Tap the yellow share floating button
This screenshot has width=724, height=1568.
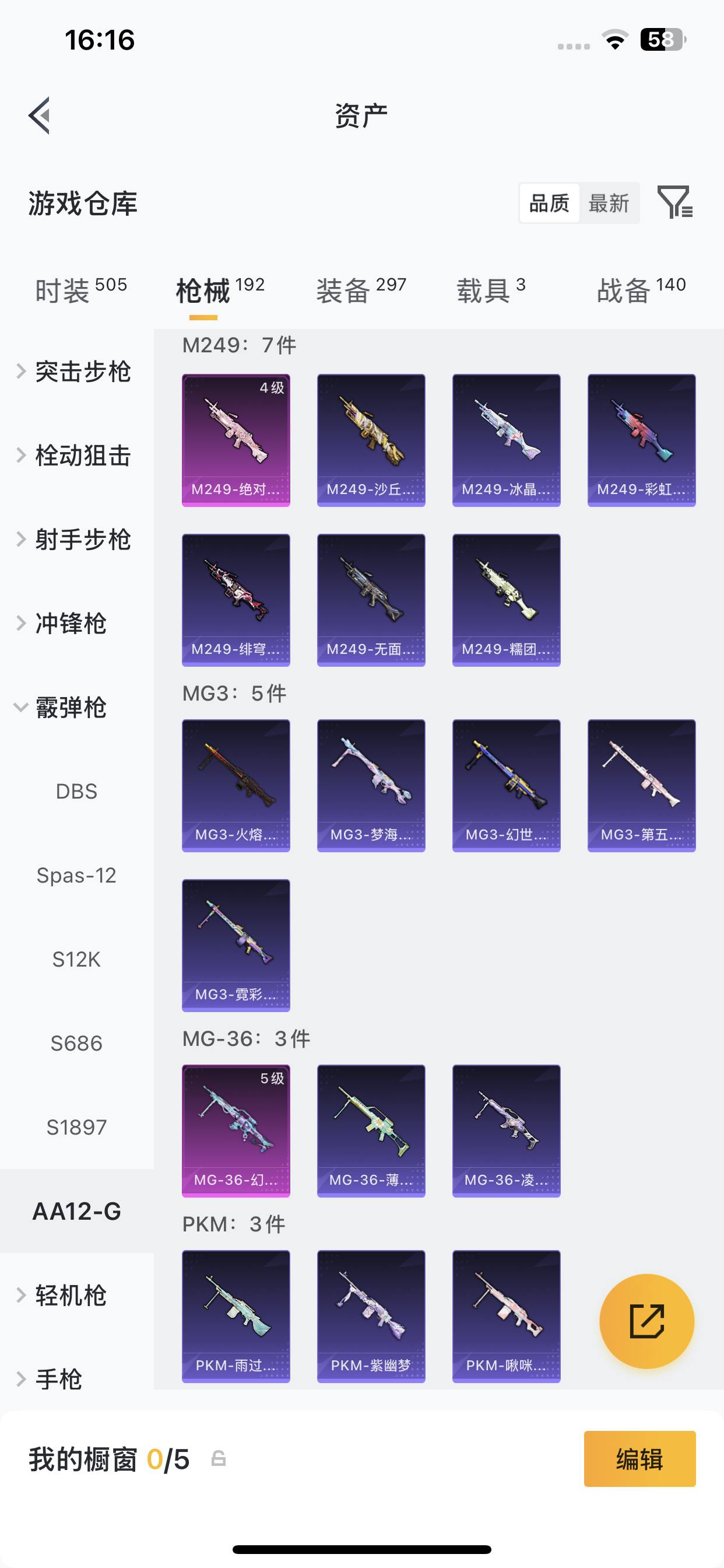point(646,1321)
